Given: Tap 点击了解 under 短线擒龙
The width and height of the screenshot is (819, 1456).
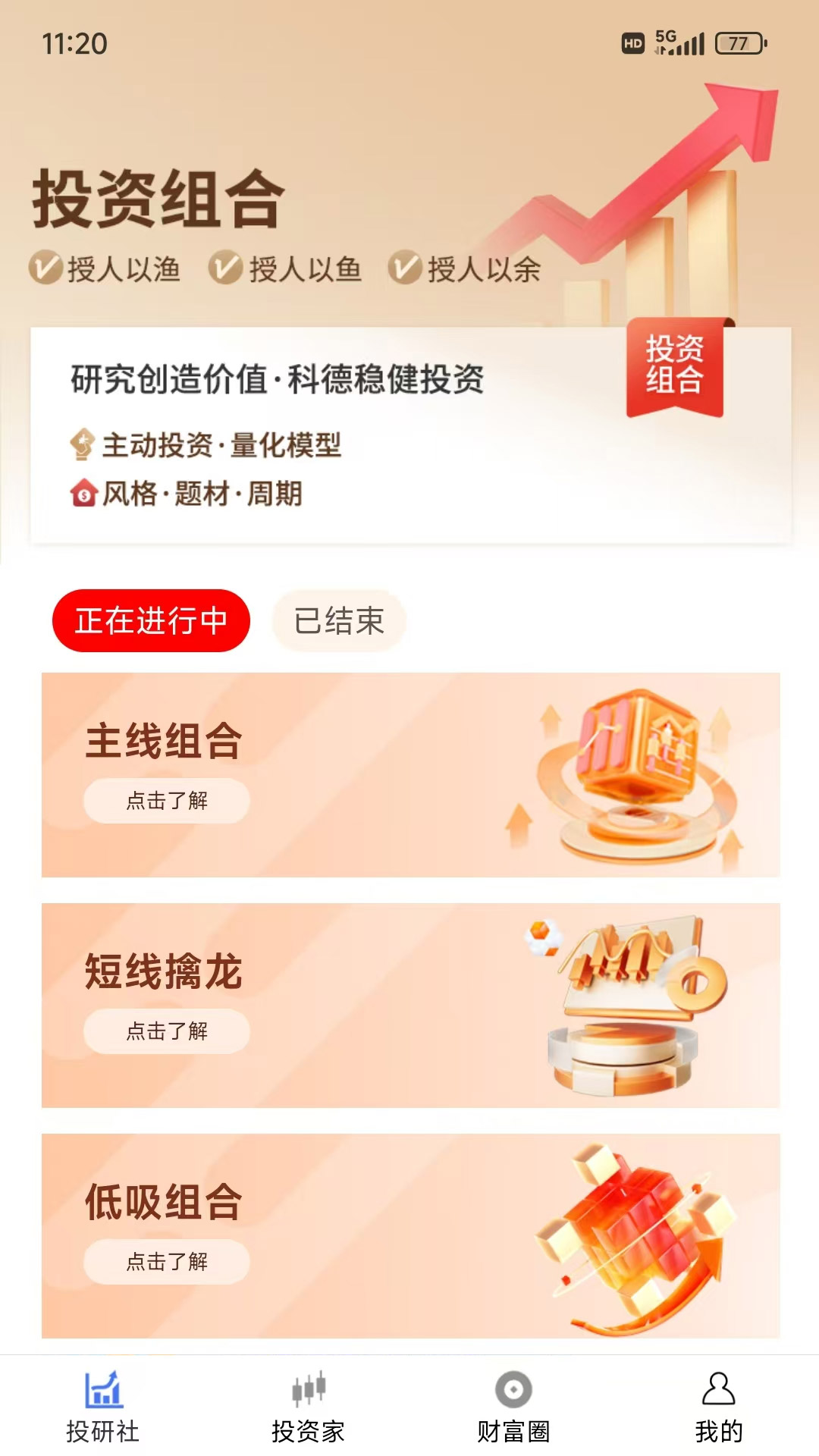Looking at the screenshot, I should pyautogui.click(x=167, y=1031).
